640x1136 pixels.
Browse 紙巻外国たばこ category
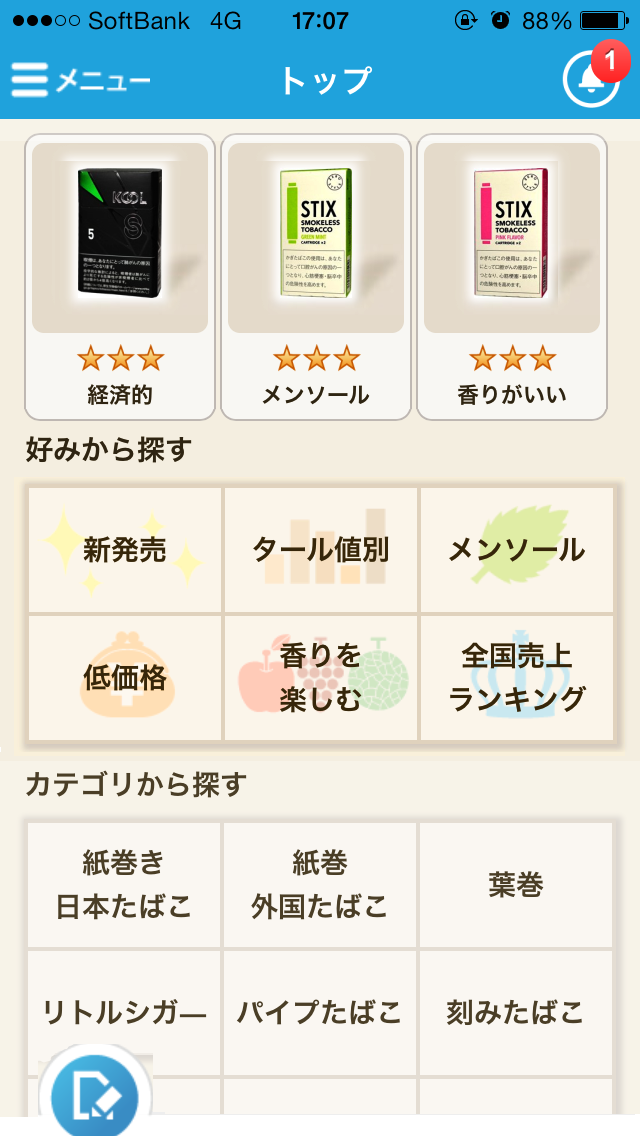pos(320,885)
